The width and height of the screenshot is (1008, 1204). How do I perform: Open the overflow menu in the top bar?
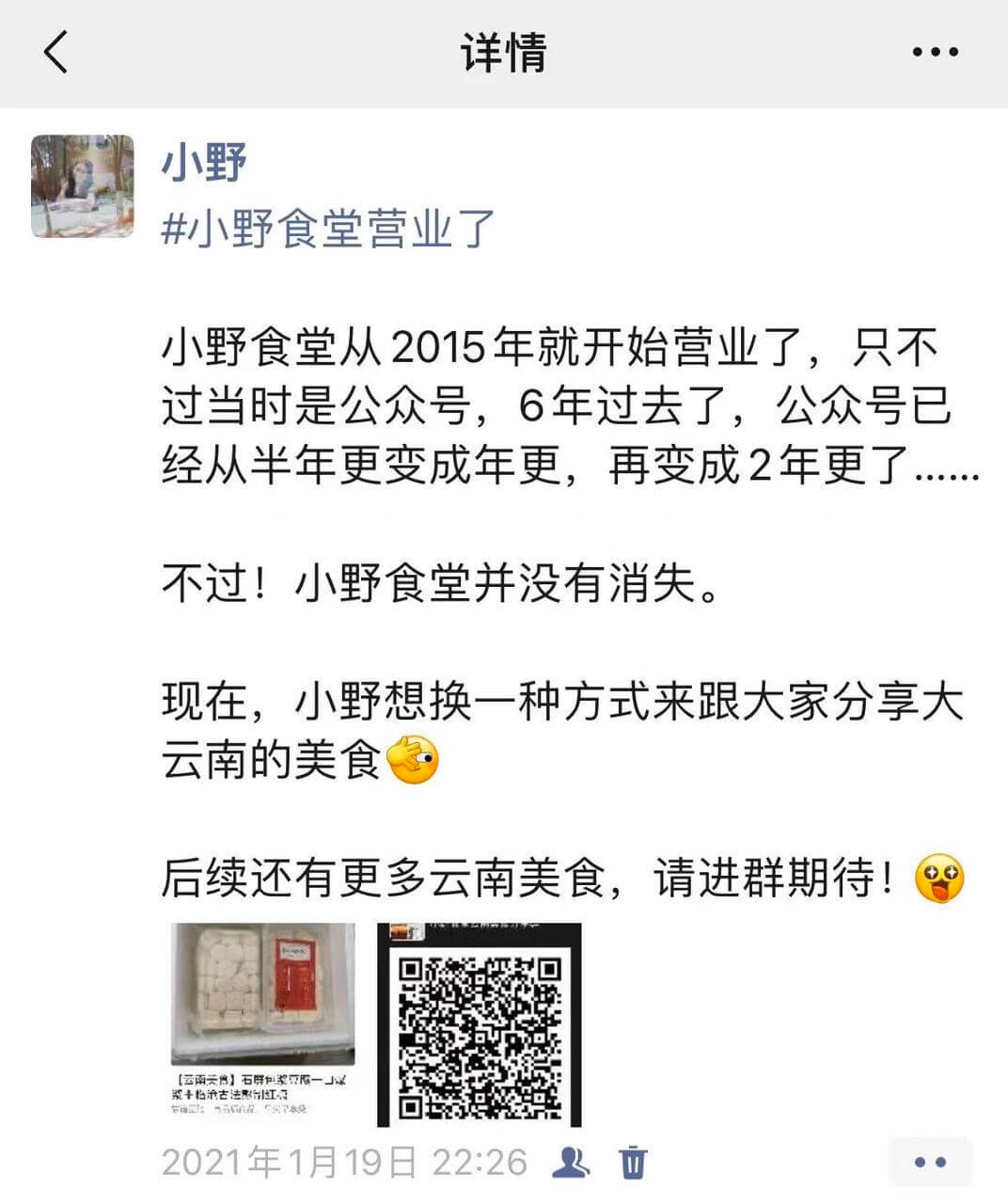point(935,53)
